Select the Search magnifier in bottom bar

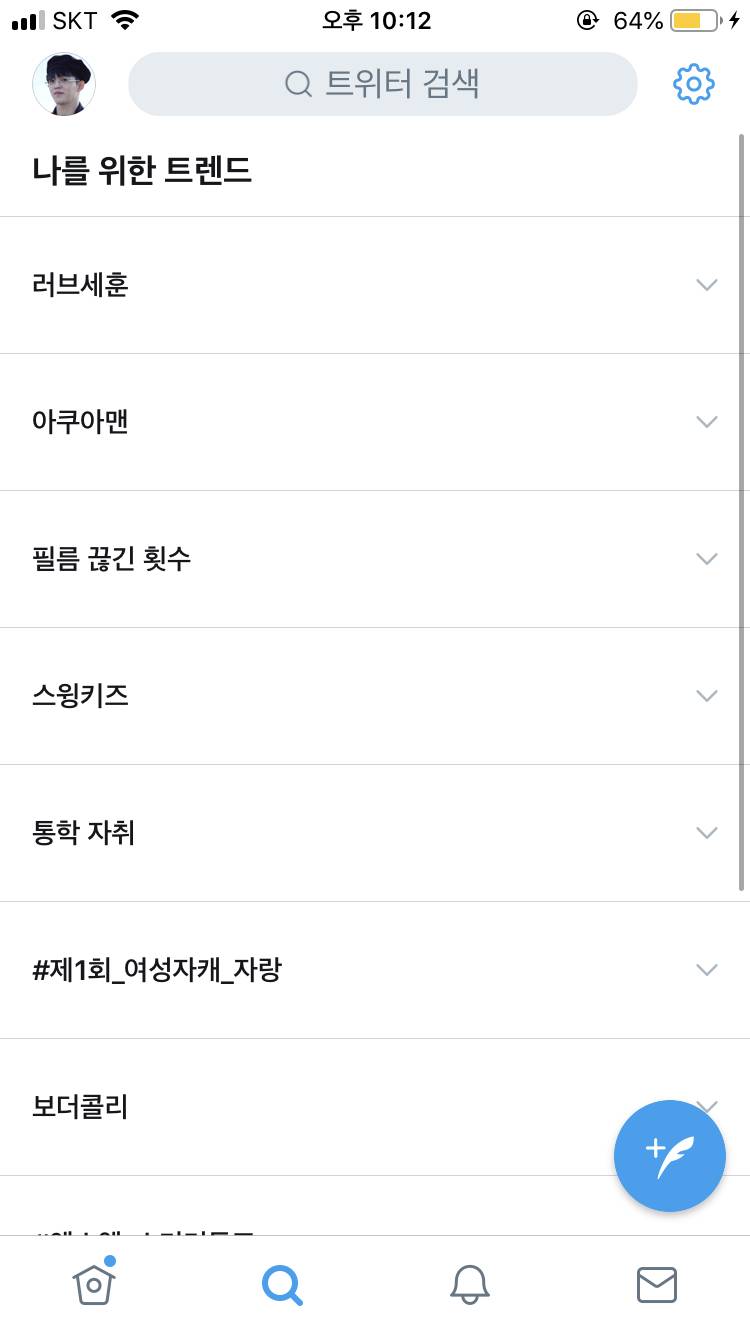[282, 1285]
